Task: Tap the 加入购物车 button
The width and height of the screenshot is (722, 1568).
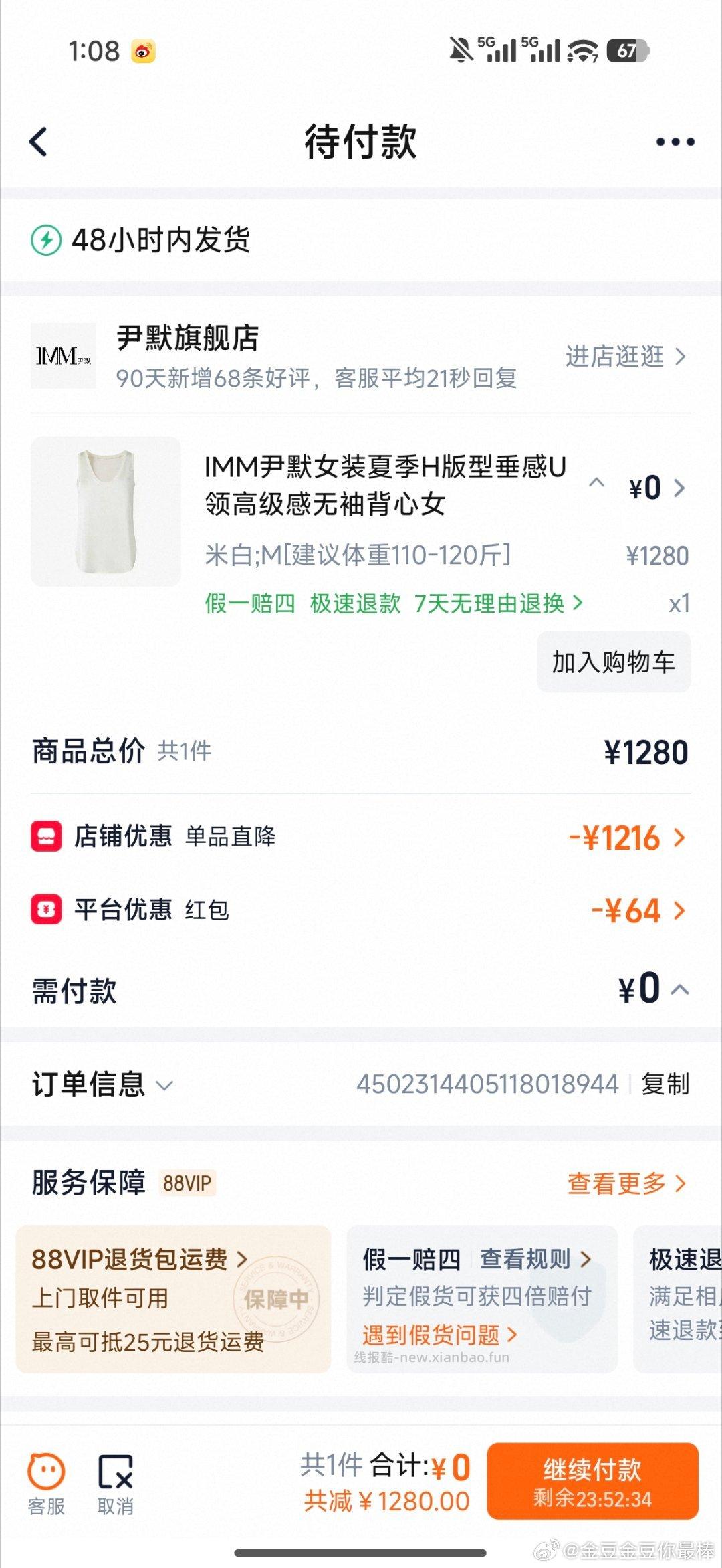Action: click(613, 662)
